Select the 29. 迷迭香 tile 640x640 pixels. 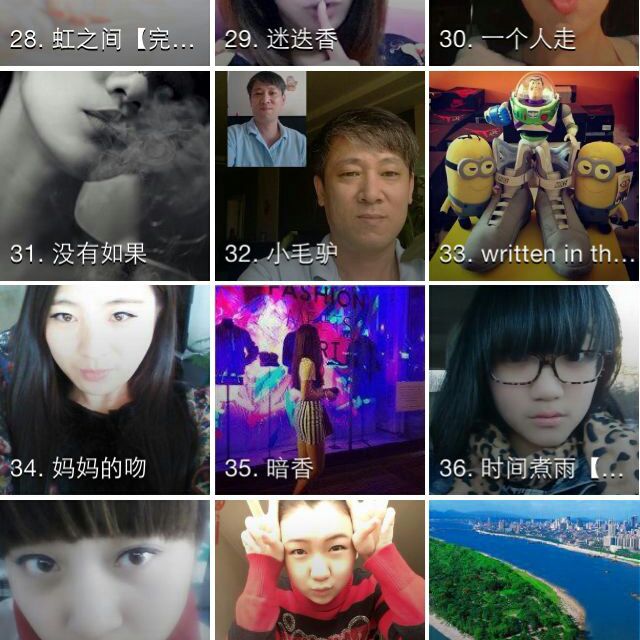click(320, 32)
